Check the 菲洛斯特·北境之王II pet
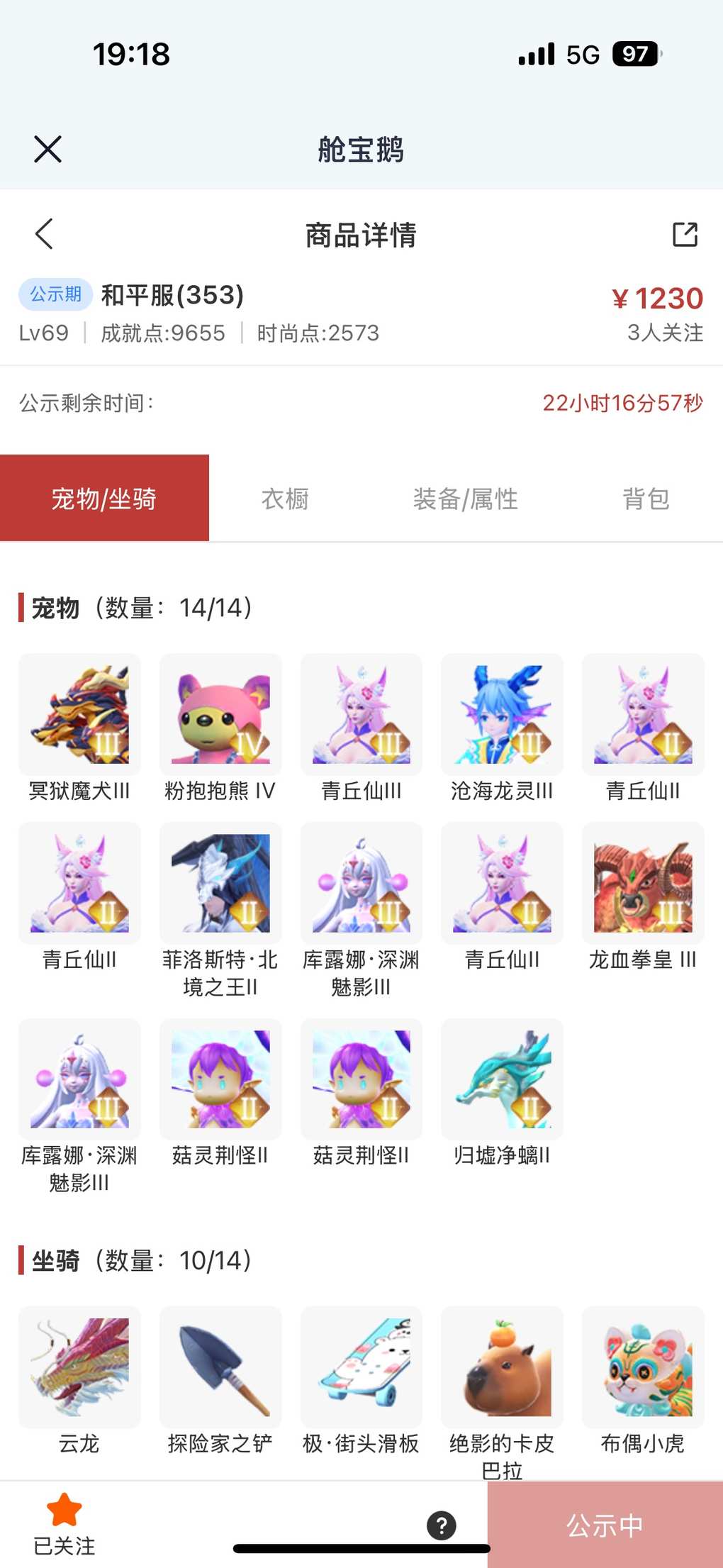 pos(220,884)
